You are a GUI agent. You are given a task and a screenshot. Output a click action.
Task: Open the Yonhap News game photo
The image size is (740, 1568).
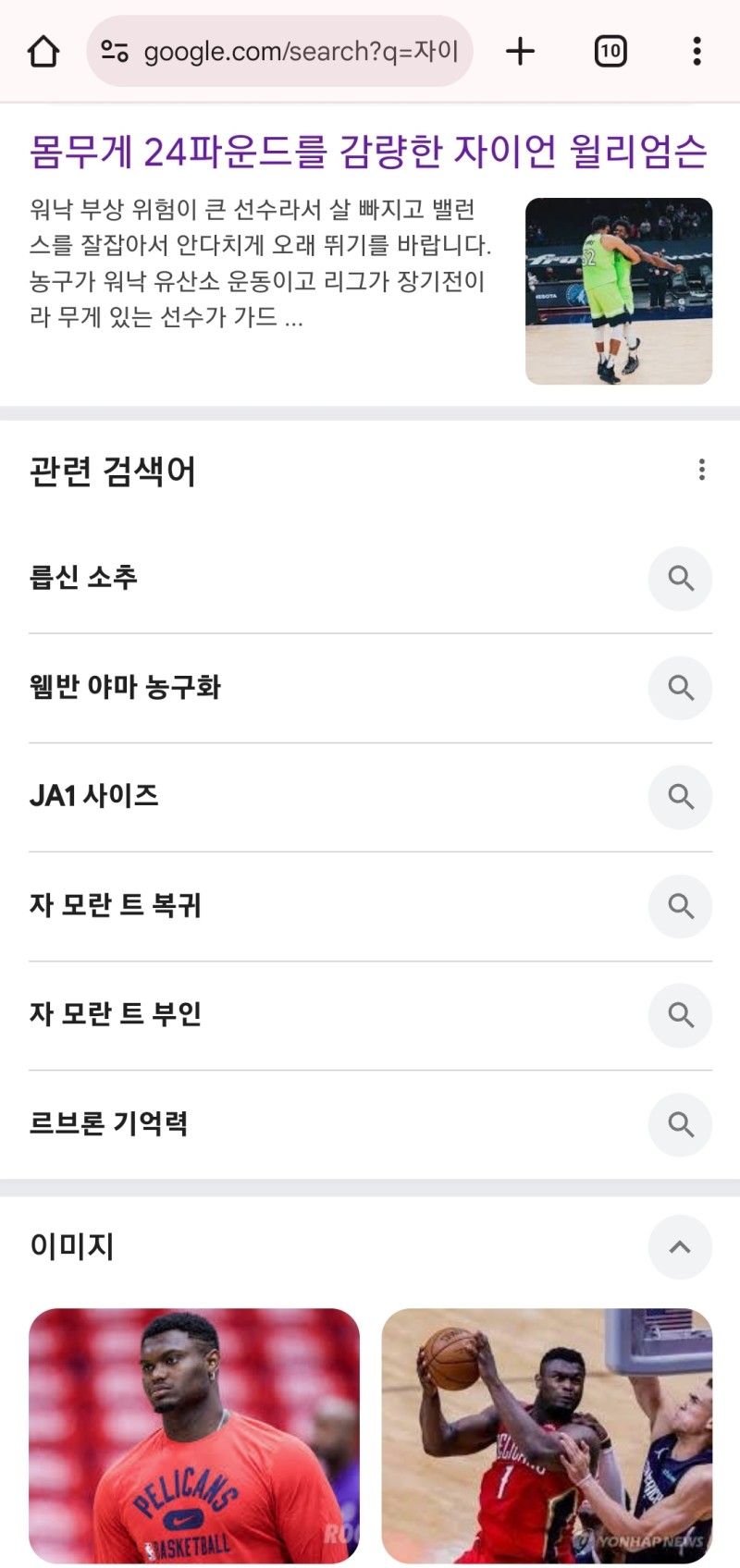coord(547,1435)
